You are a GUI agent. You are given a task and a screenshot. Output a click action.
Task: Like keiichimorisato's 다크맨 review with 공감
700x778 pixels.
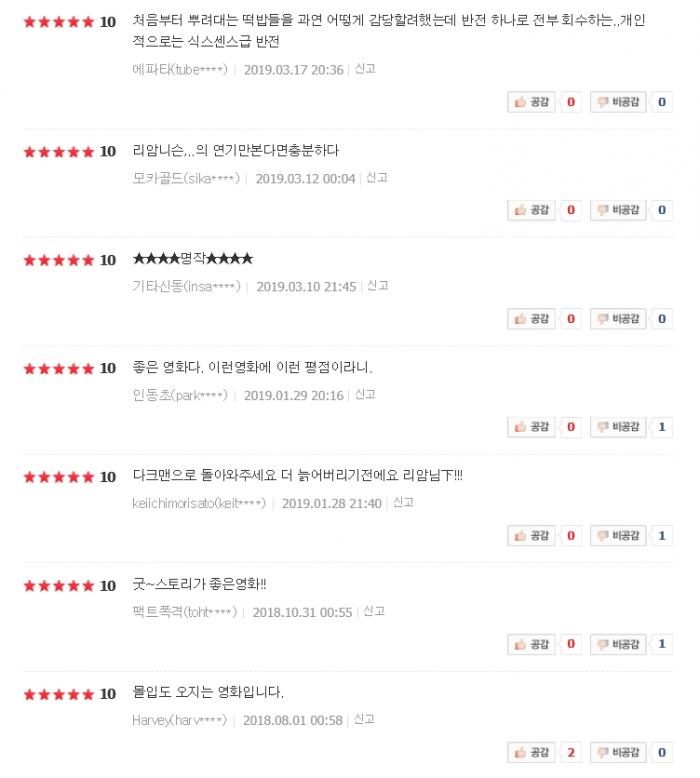point(532,536)
